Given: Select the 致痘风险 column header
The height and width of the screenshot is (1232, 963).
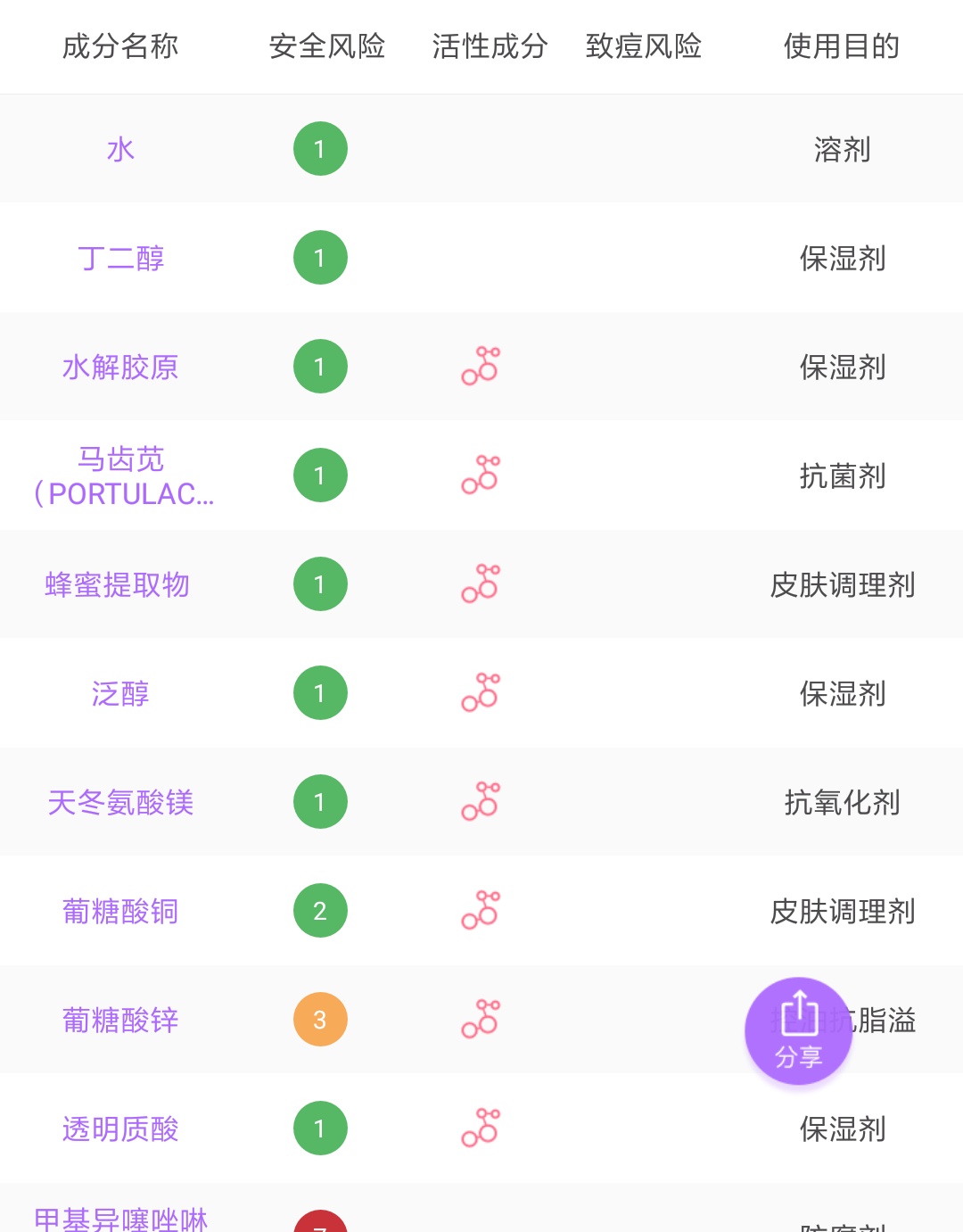Looking at the screenshot, I should point(645,46).
